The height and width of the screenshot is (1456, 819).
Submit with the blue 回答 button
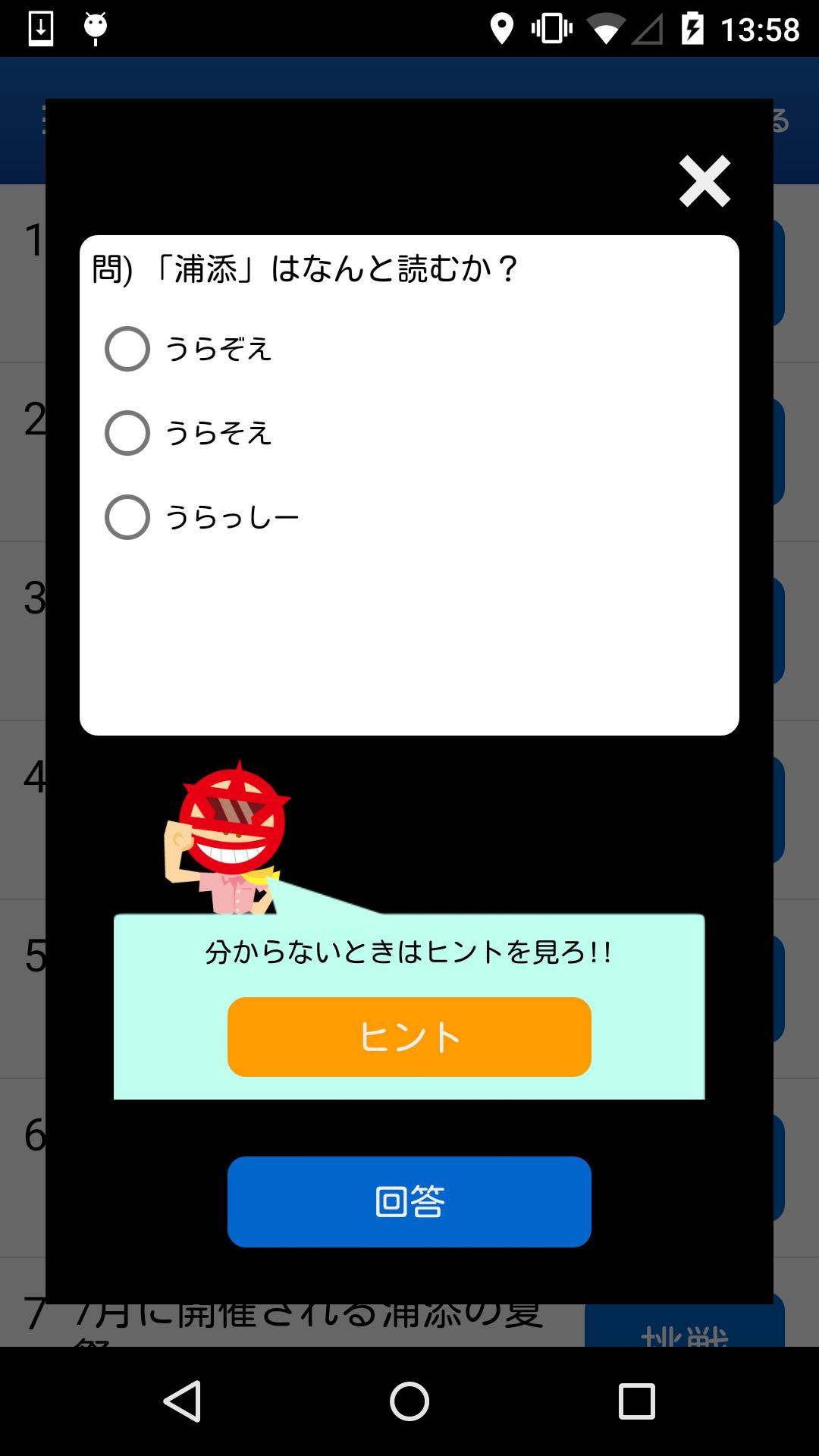pos(409,1201)
